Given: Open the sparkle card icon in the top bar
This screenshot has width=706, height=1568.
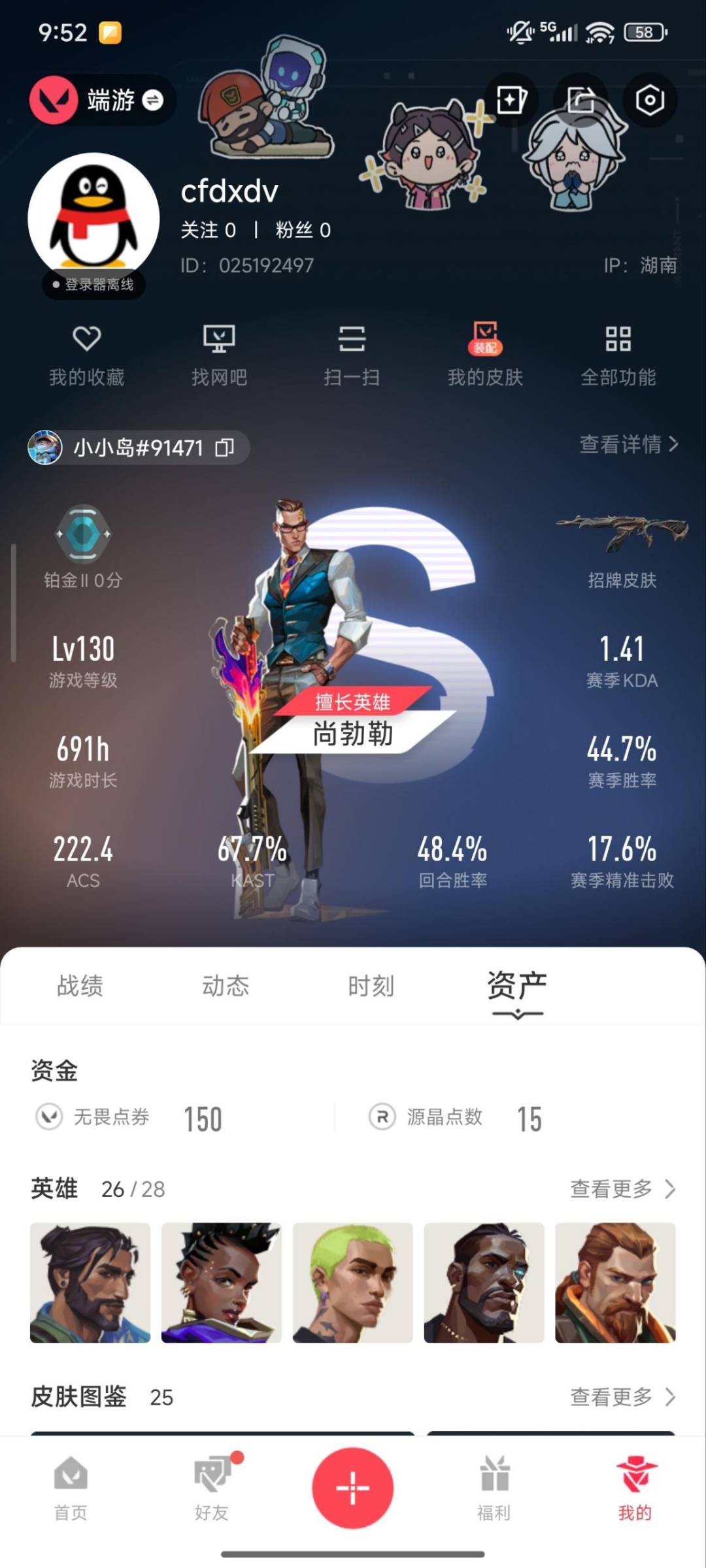Looking at the screenshot, I should coord(511,100).
